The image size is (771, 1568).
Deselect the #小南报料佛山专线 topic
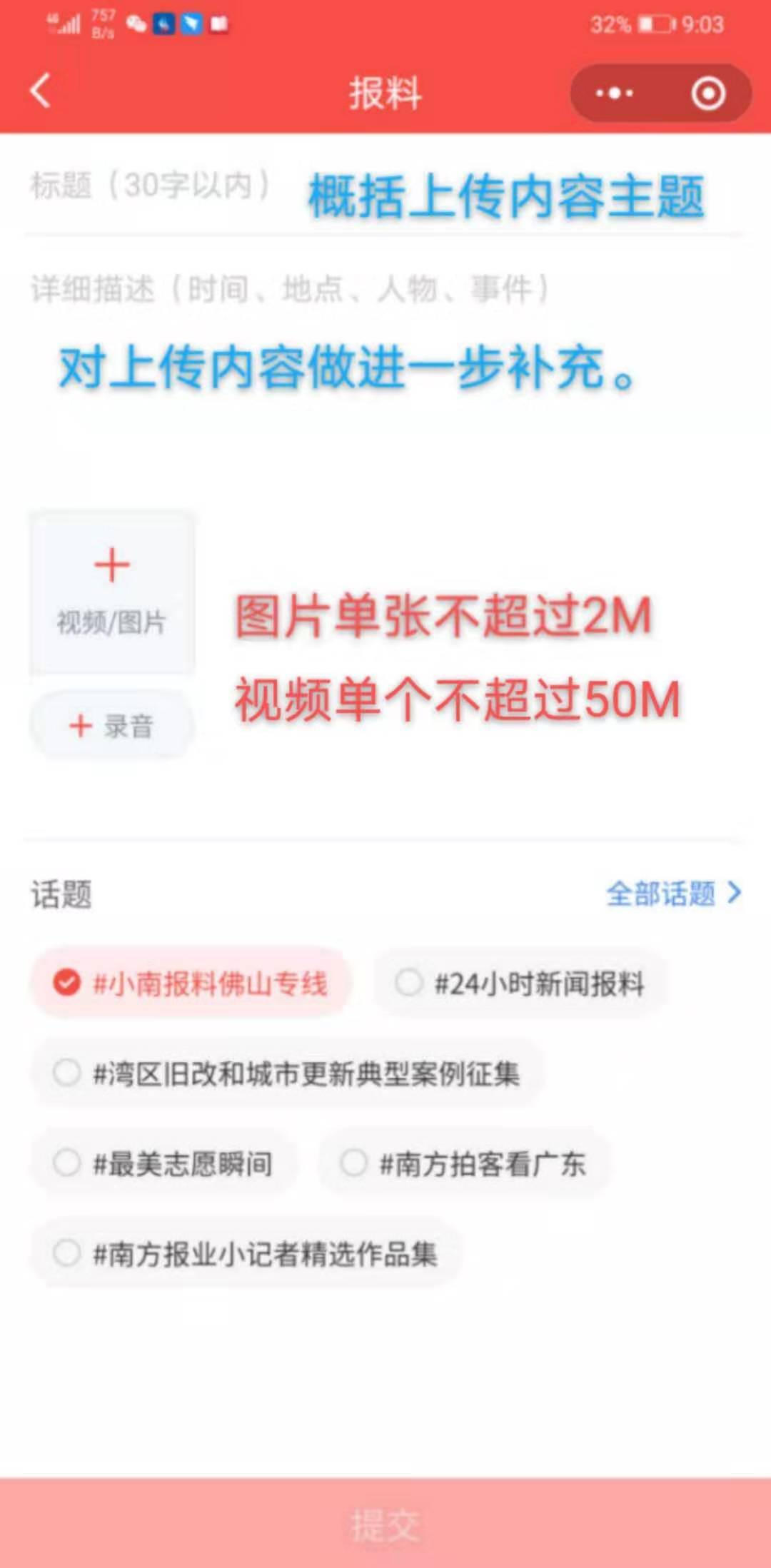[191, 983]
